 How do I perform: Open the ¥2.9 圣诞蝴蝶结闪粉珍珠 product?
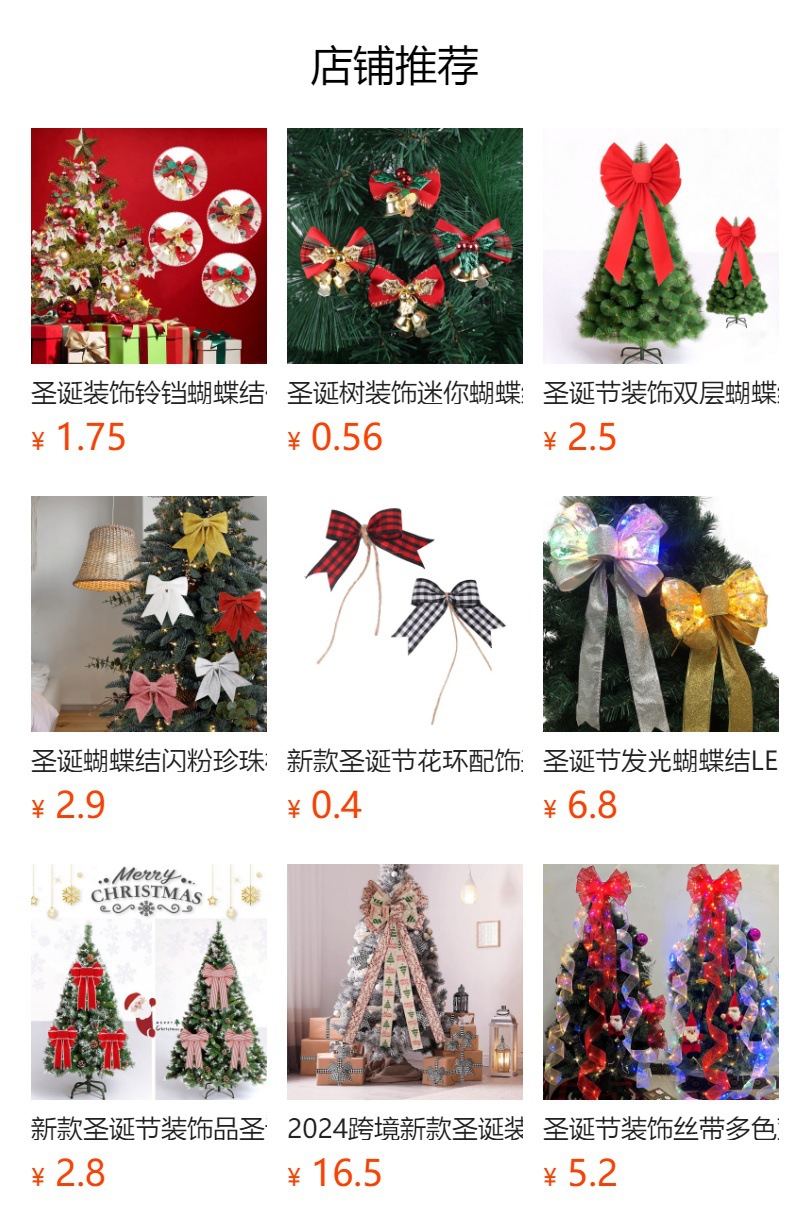148,614
